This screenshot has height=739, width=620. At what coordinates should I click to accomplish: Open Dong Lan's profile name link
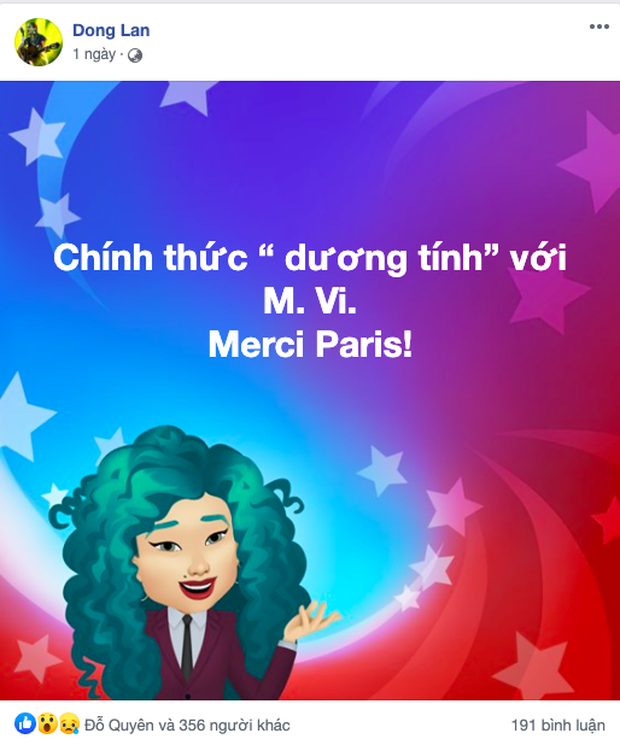click(111, 31)
